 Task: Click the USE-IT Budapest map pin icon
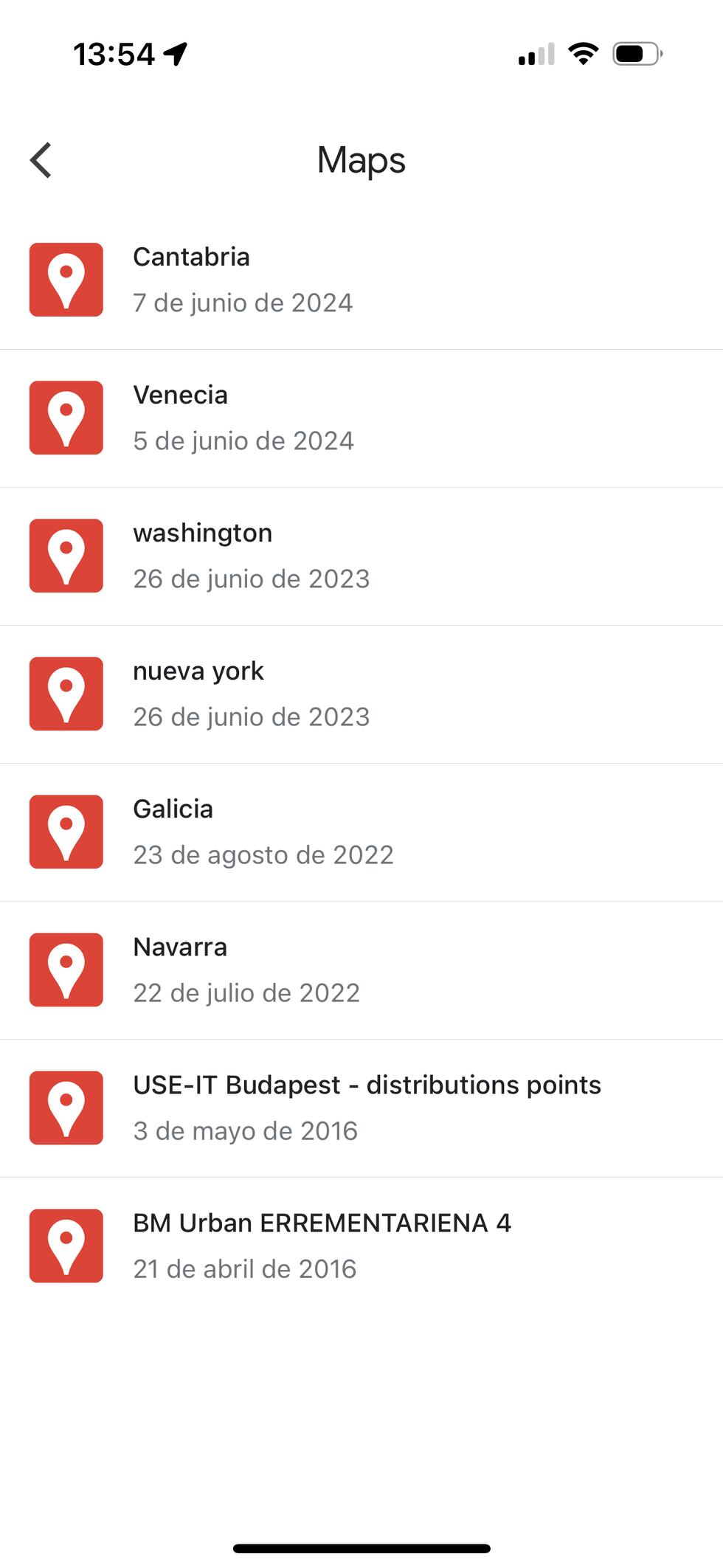pos(66,1108)
